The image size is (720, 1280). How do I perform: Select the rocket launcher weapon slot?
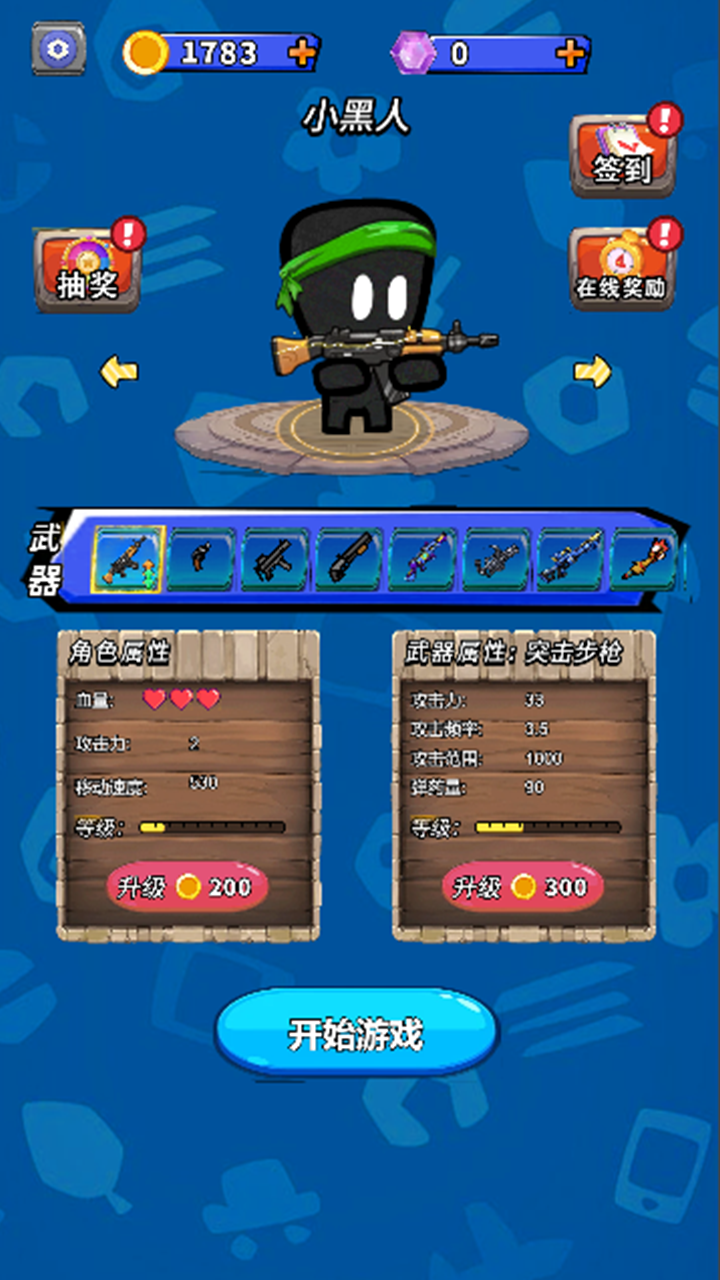coord(644,560)
